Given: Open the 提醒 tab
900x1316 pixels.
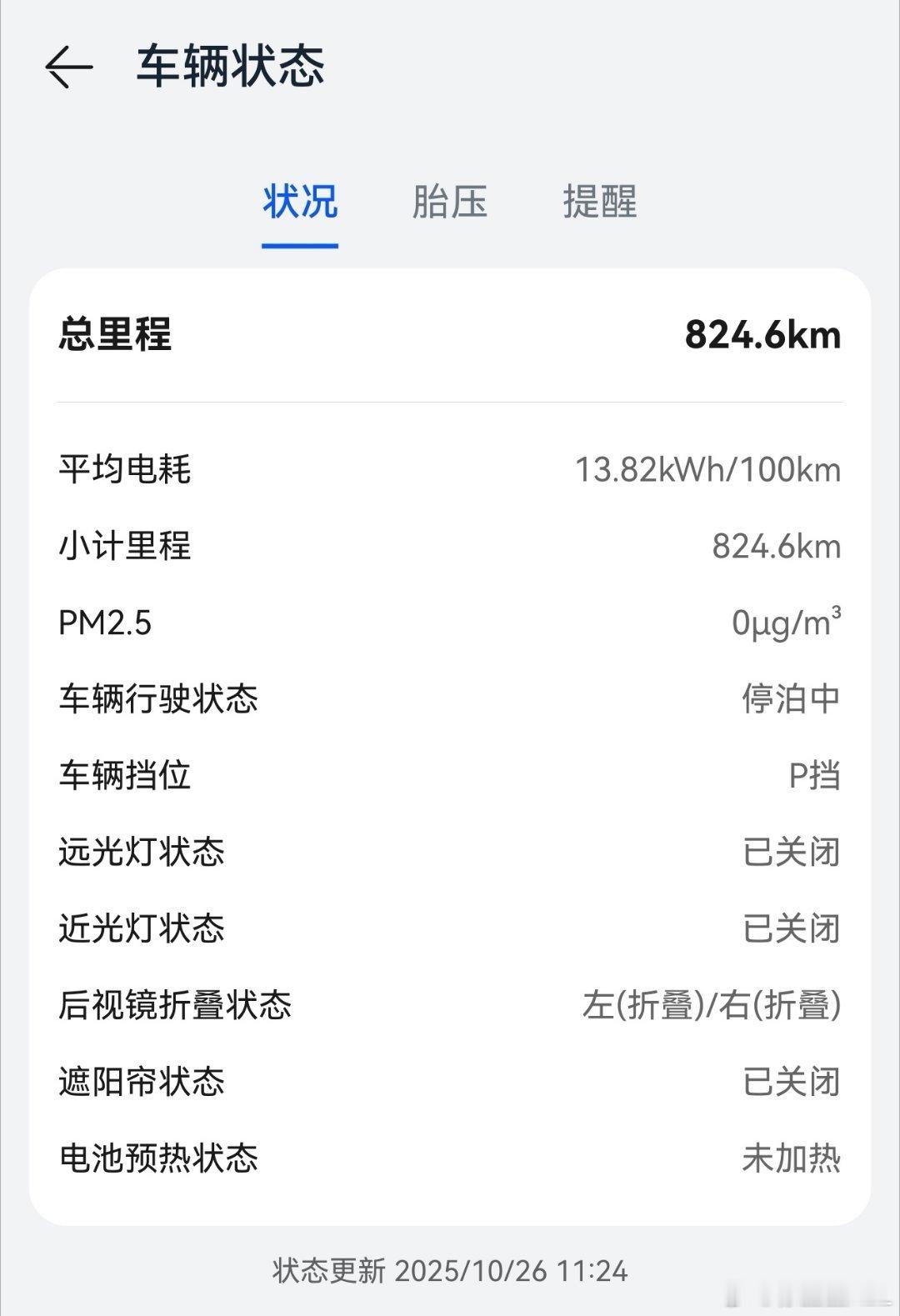Looking at the screenshot, I should click(x=598, y=203).
